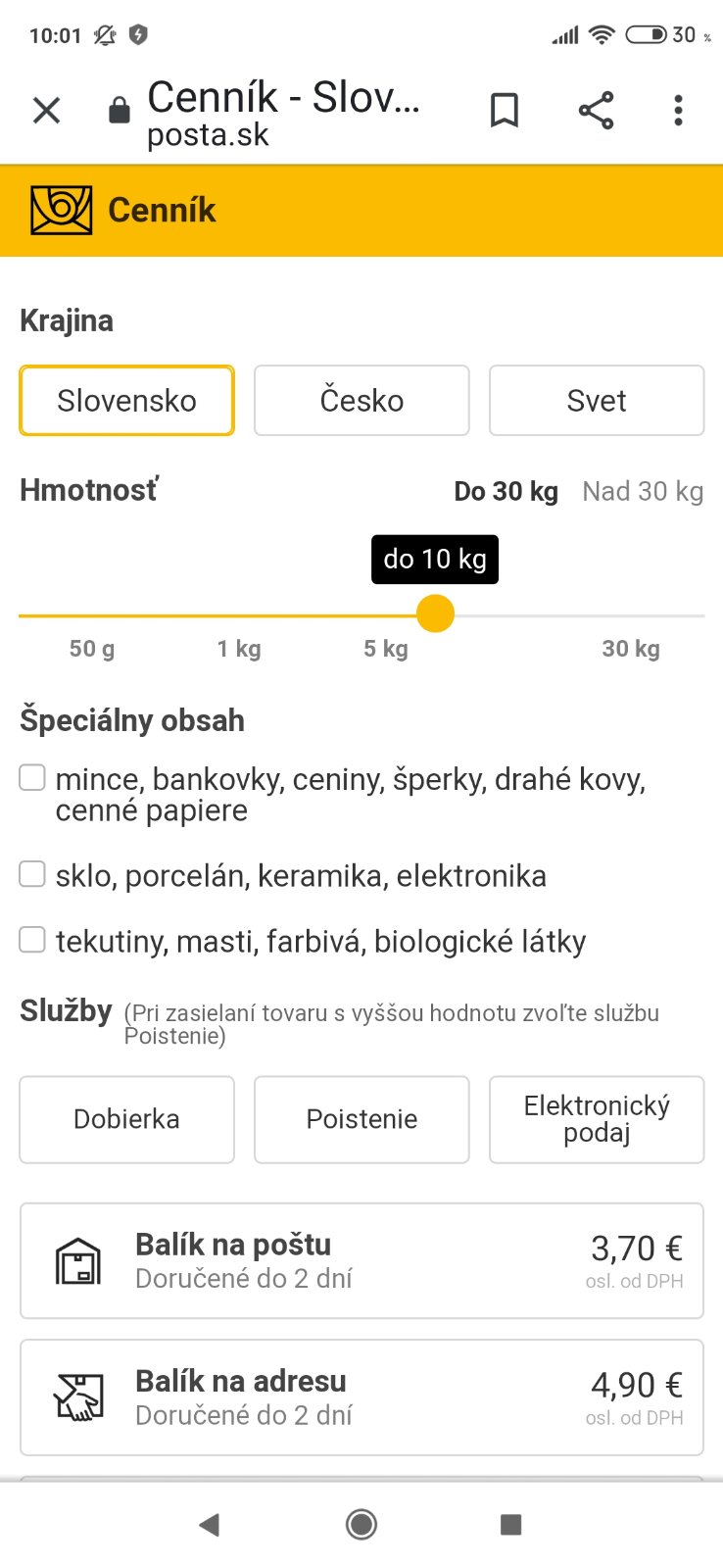This screenshot has height=1568, width=723.
Task: Tick tekutiny, masti, farbivá checkbox
Action: click(32, 940)
